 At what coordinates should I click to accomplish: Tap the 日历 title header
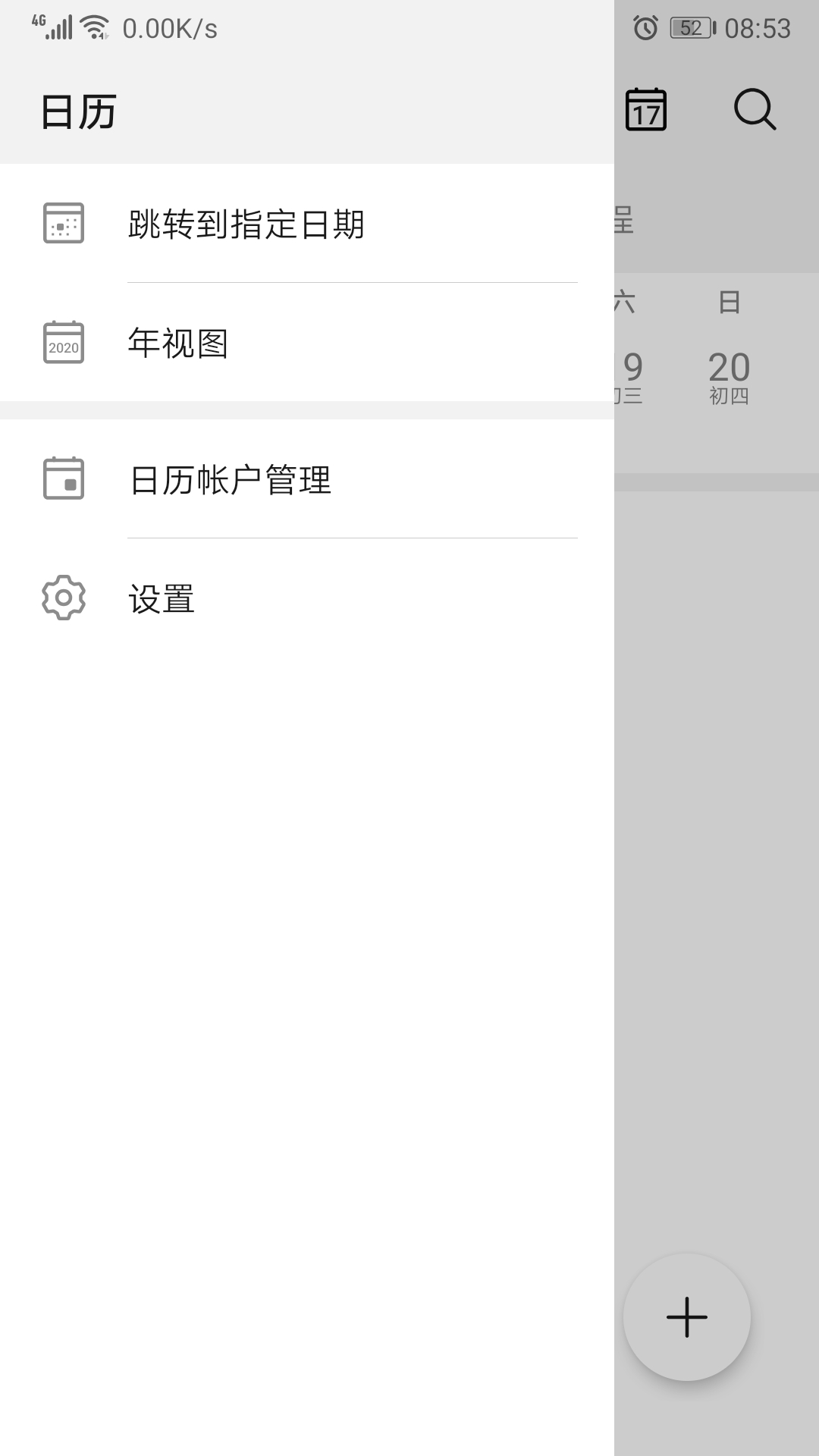[77, 111]
